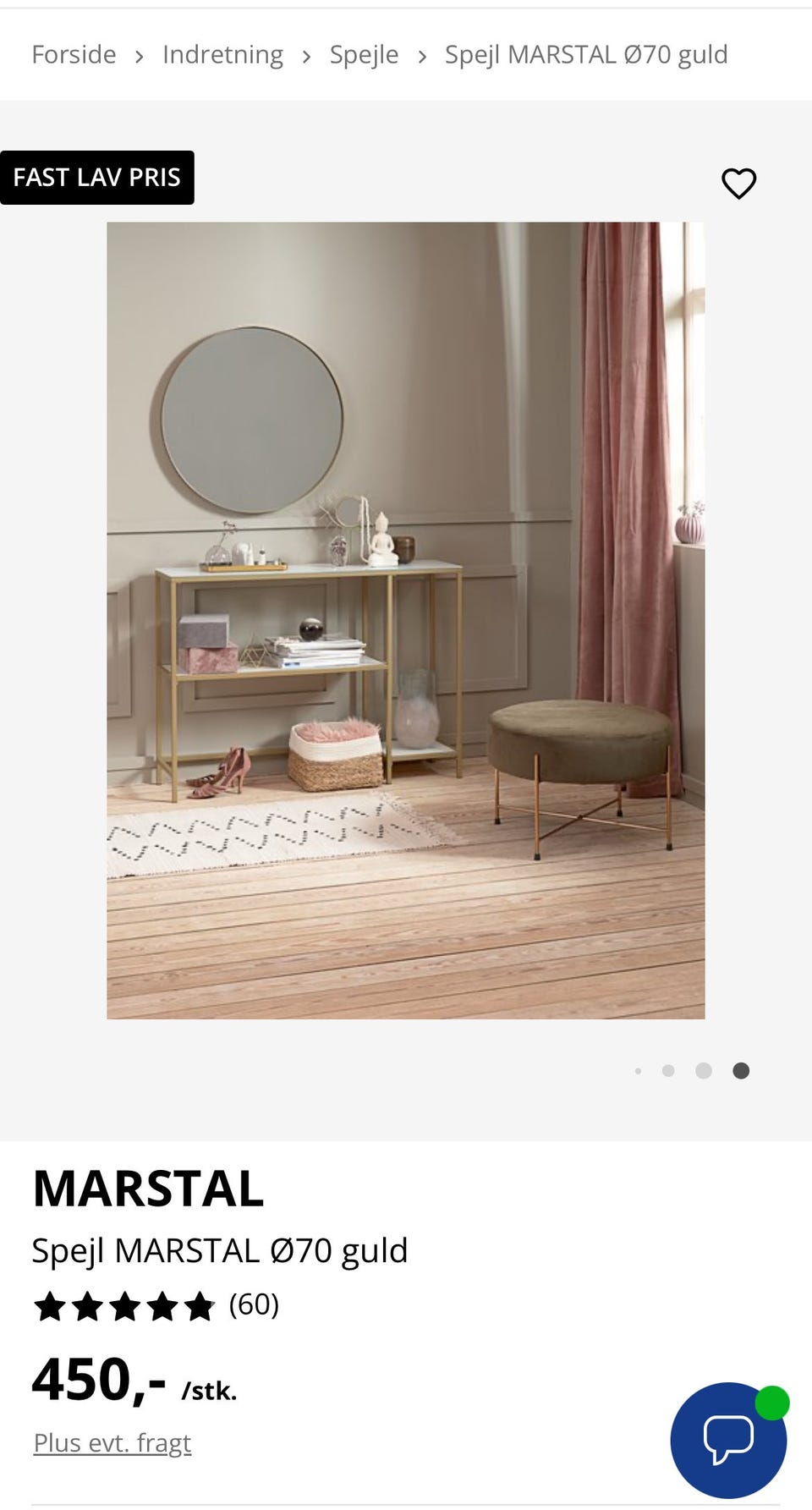Select the first carousel dot
The image size is (812, 1510).
click(x=639, y=1070)
